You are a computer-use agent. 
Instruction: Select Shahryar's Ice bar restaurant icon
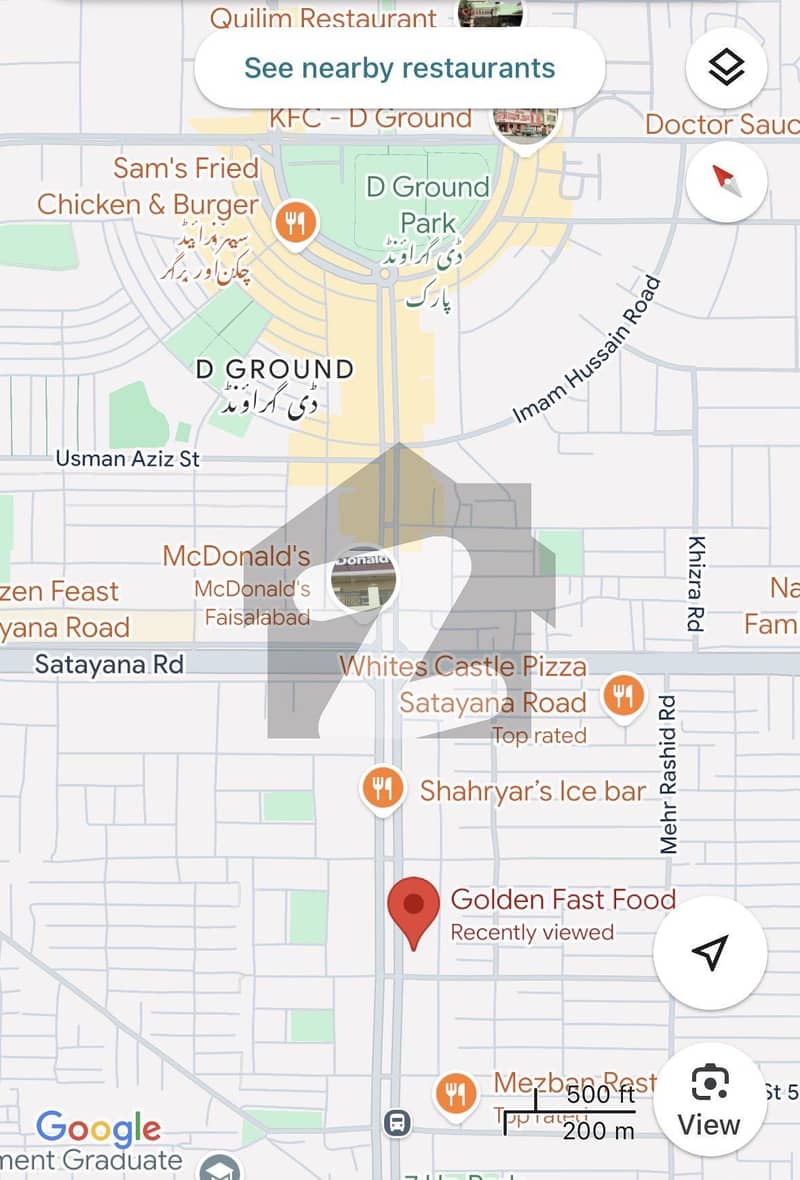click(x=382, y=790)
